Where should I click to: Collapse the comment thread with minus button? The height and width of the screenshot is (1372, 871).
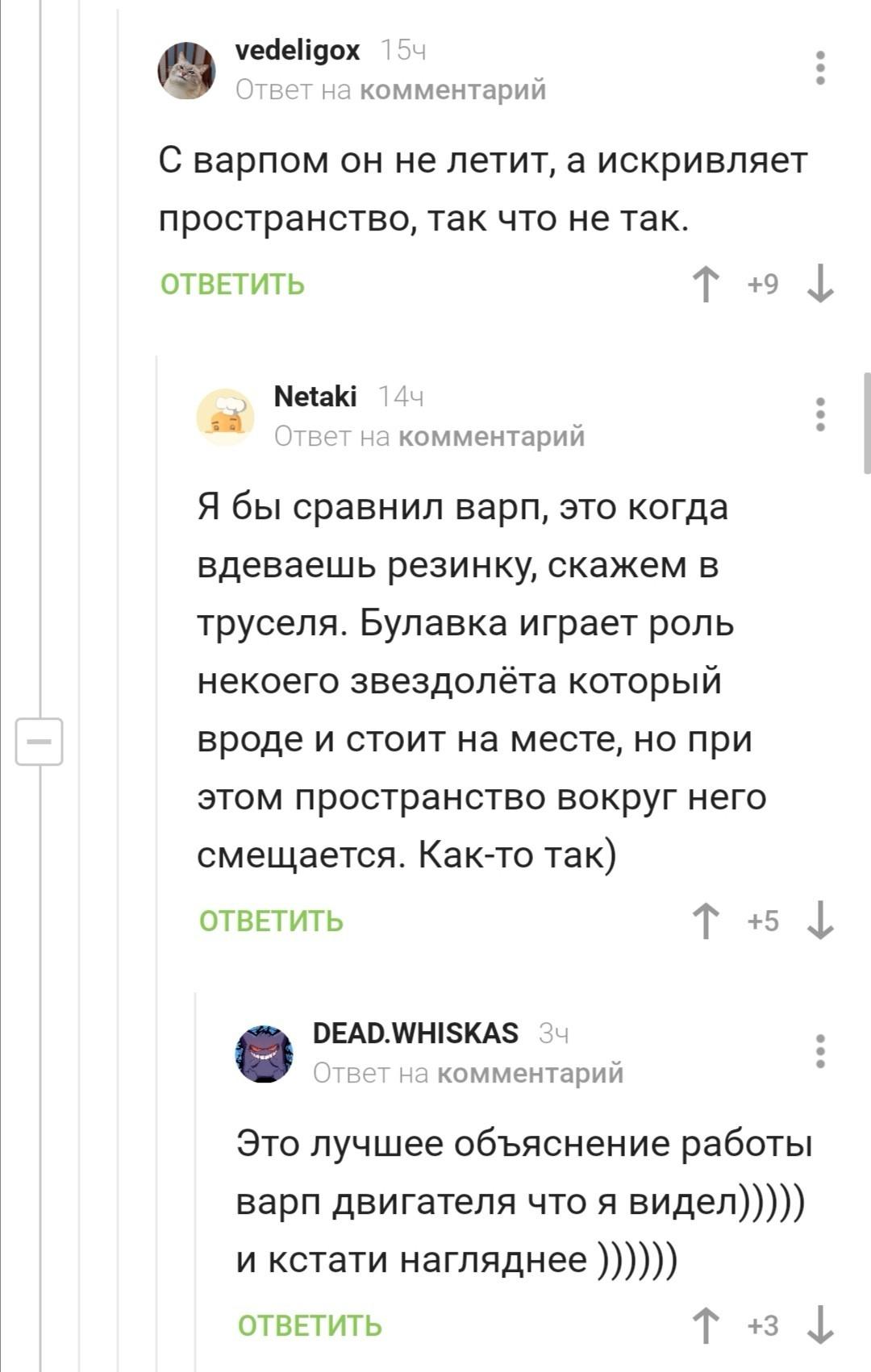pyautogui.click(x=40, y=740)
